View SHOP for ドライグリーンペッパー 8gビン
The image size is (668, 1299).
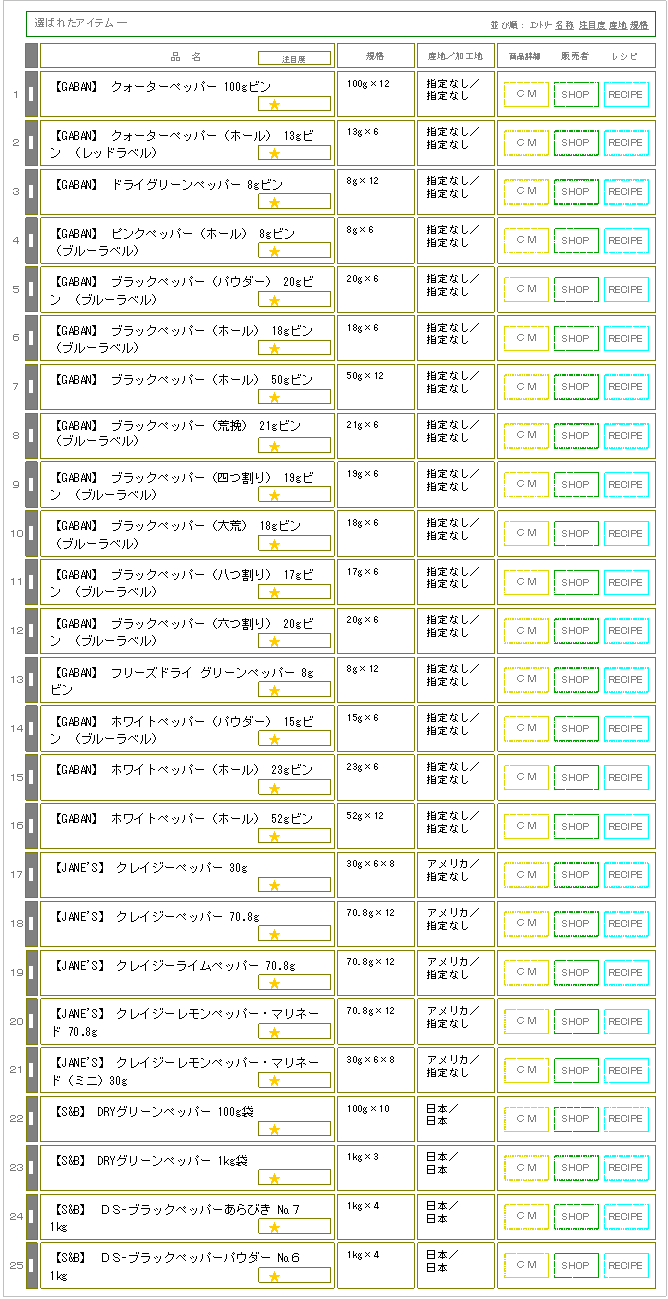click(x=576, y=192)
